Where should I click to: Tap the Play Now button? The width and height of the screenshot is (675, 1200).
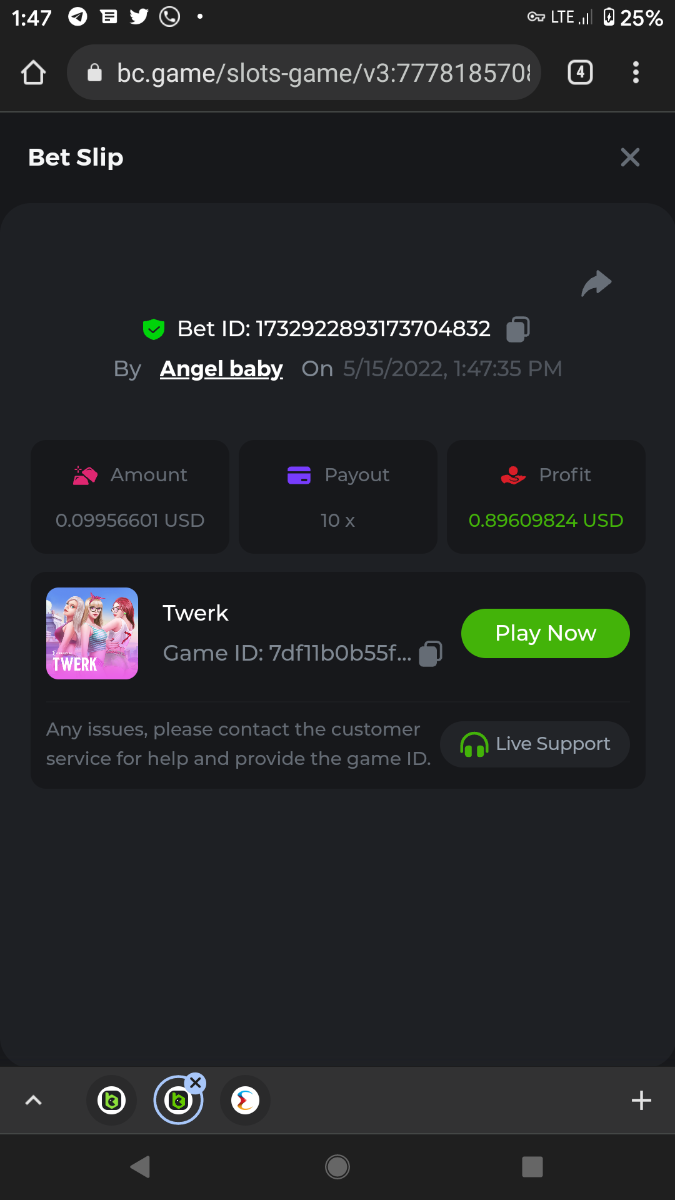[545, 633]
